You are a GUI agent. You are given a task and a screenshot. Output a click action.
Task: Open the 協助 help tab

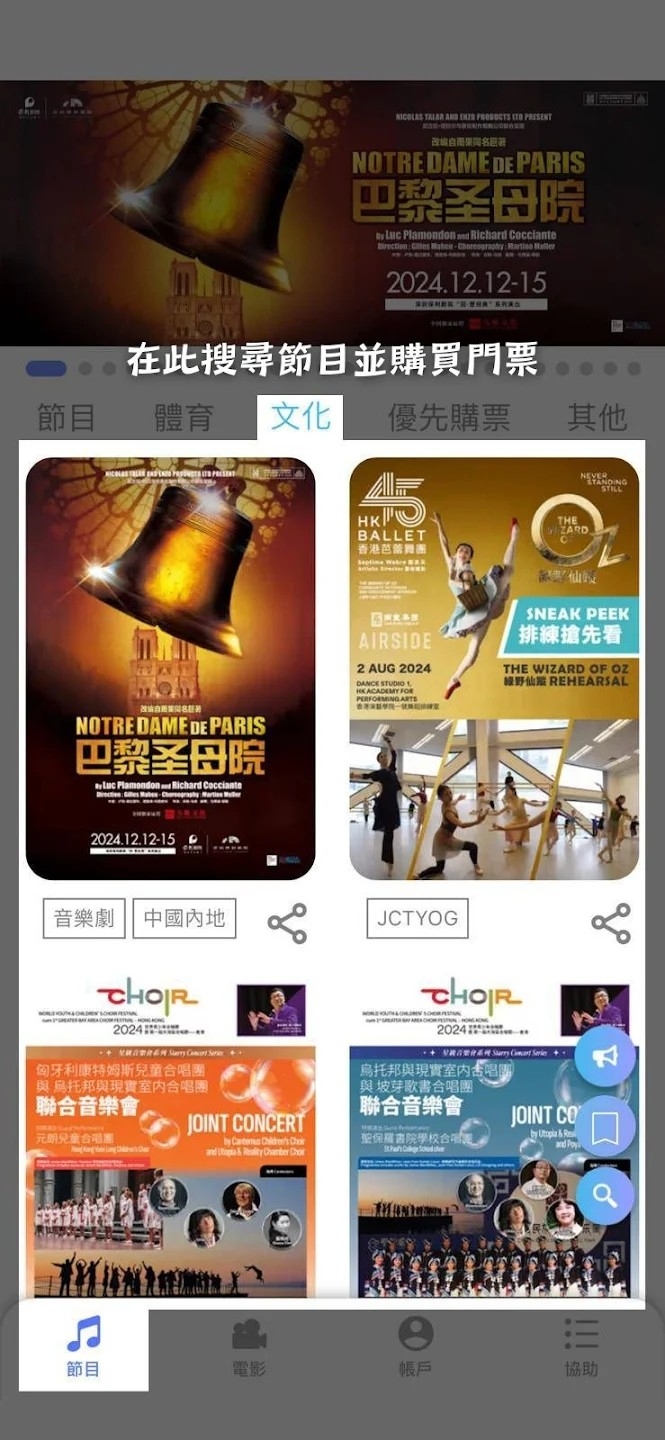click(581, 1346)
